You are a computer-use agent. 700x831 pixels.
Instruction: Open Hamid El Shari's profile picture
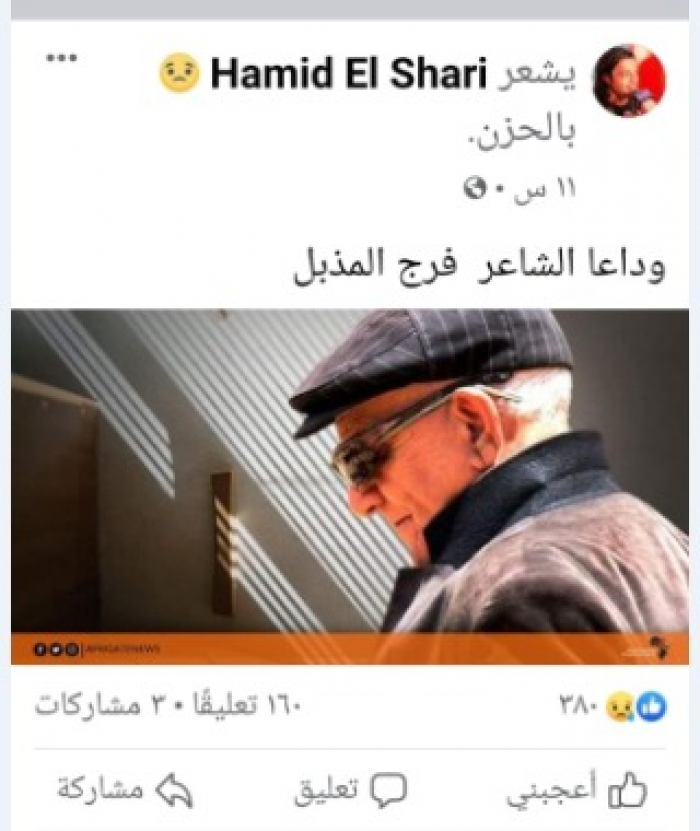pyautogui.click(x=628, y=80)
